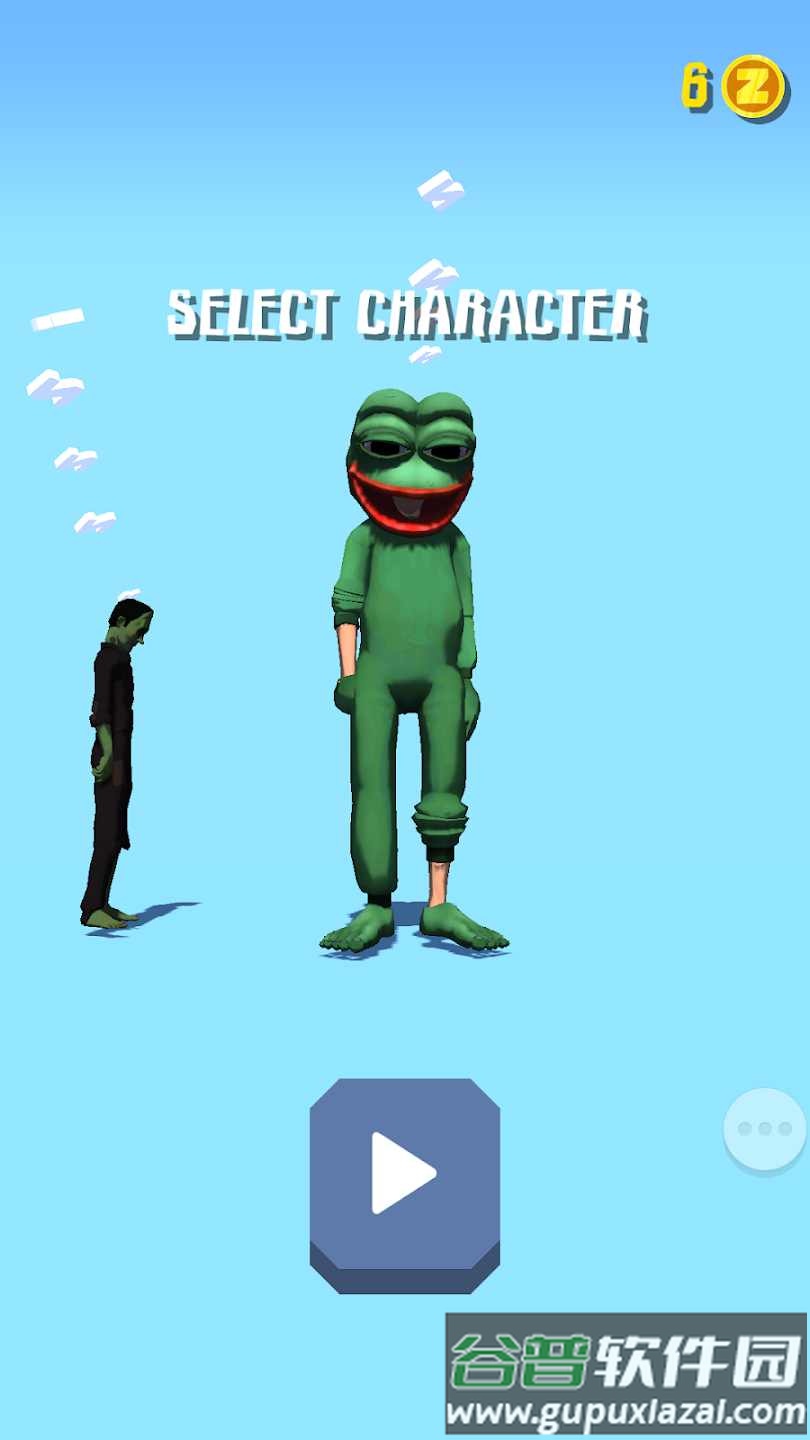Open the floating three-dot menu bubble
The height and width of the screenshot is (1440, 810).
(x=765, y=1129)
